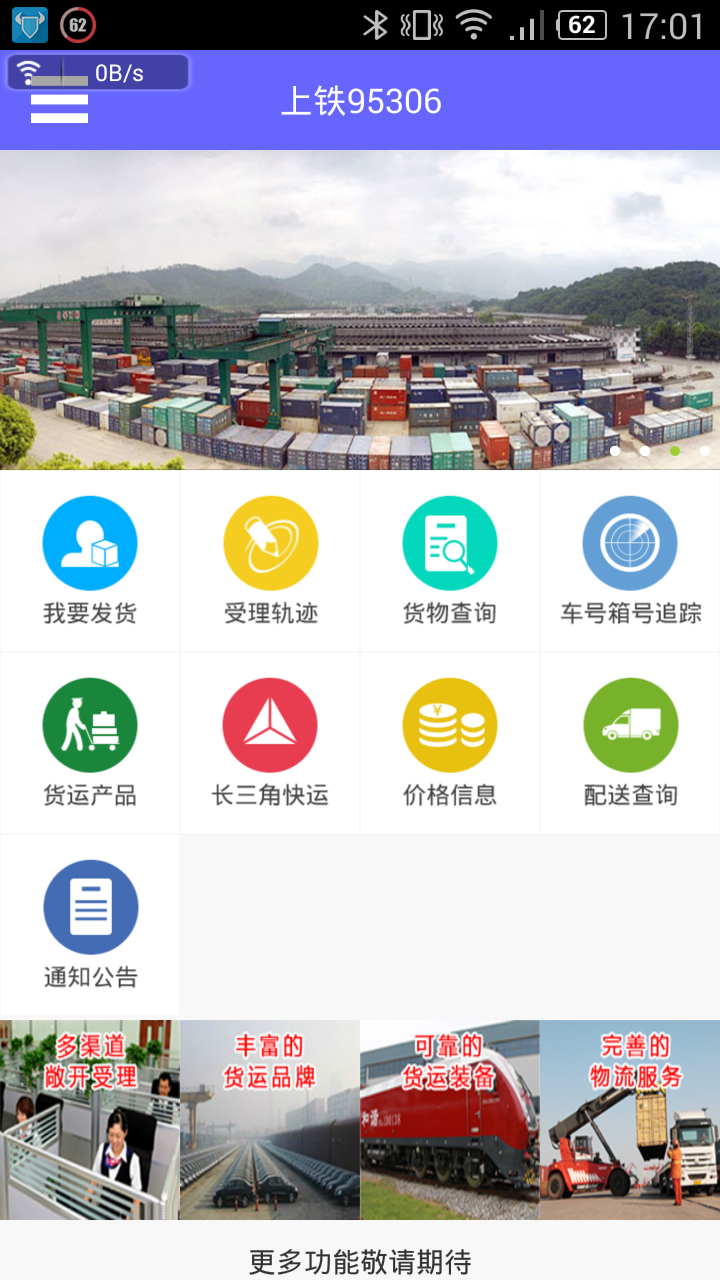Select the highlighted fourth carousel dot
Viewport: 720px width, 1280px height.
pyautogui.click(x=674, y=451)
